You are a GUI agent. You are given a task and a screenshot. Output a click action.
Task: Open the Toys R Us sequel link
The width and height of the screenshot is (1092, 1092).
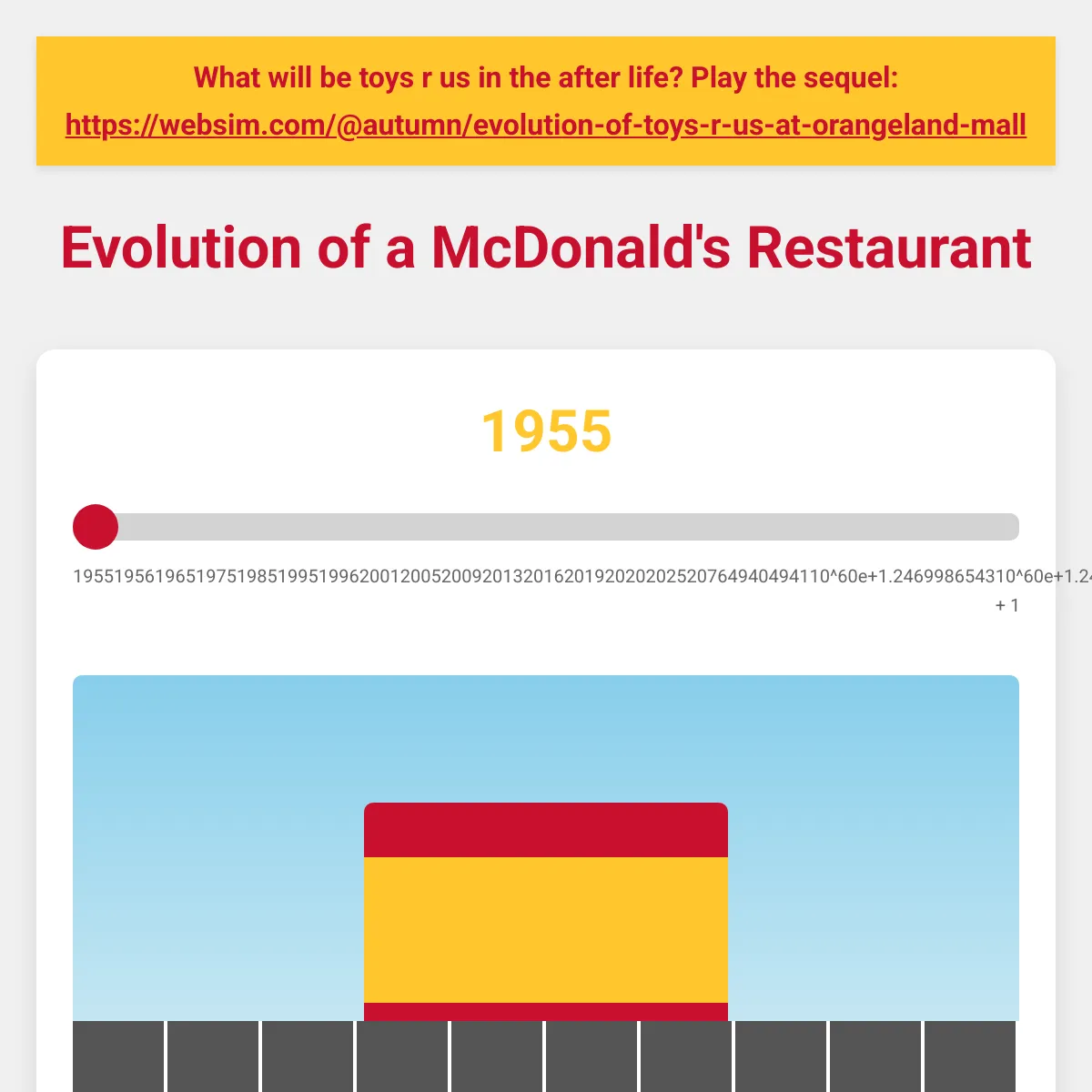point(546,124)
